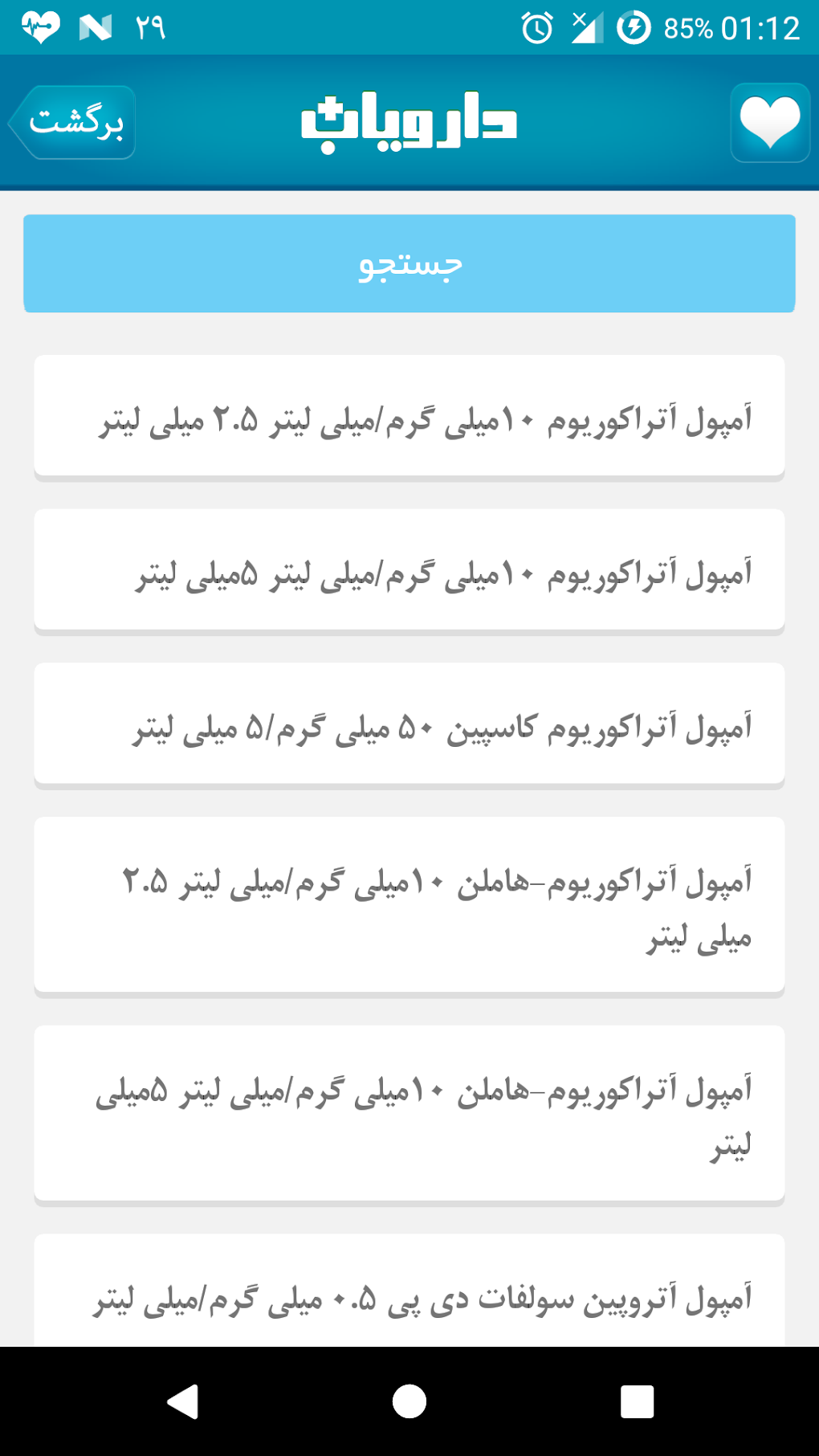Tap the system back button
This screenshot has height=1456, width=819.
[x=182, y=1401]
